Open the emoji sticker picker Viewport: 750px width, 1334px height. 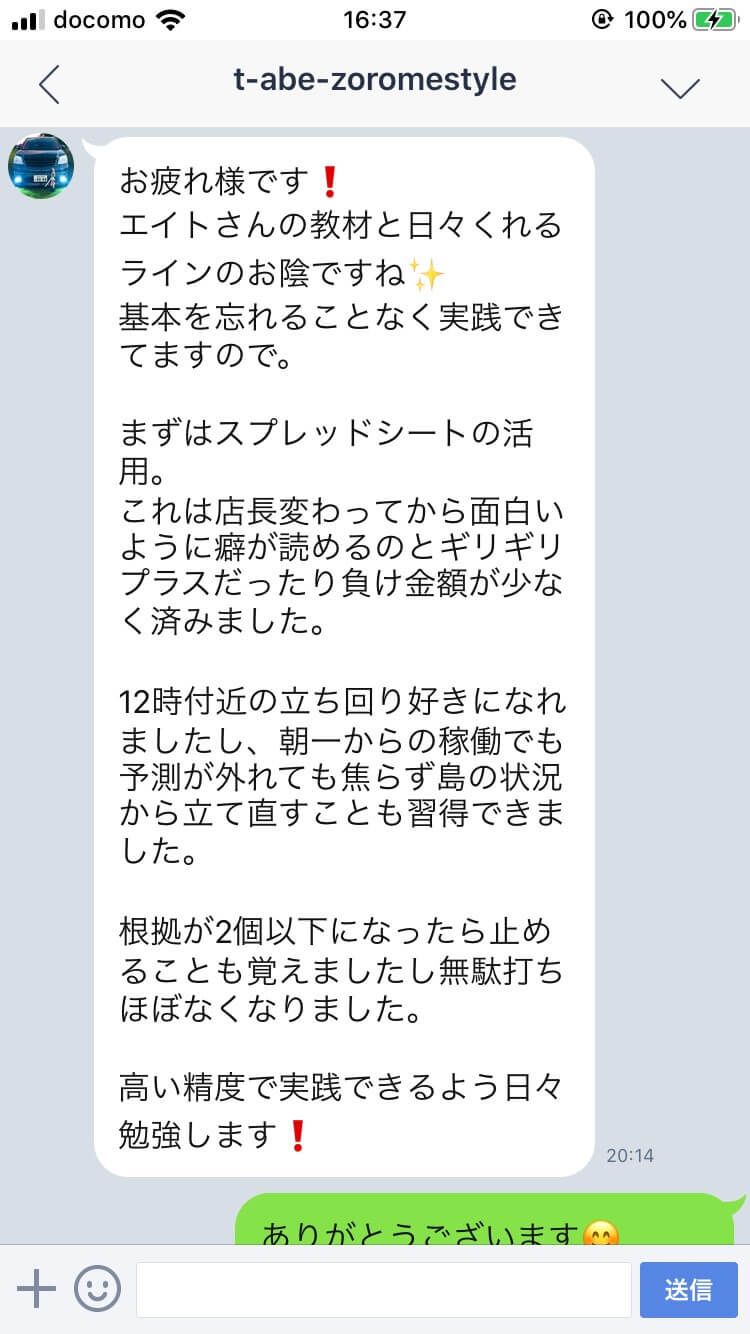point(97,1289)
